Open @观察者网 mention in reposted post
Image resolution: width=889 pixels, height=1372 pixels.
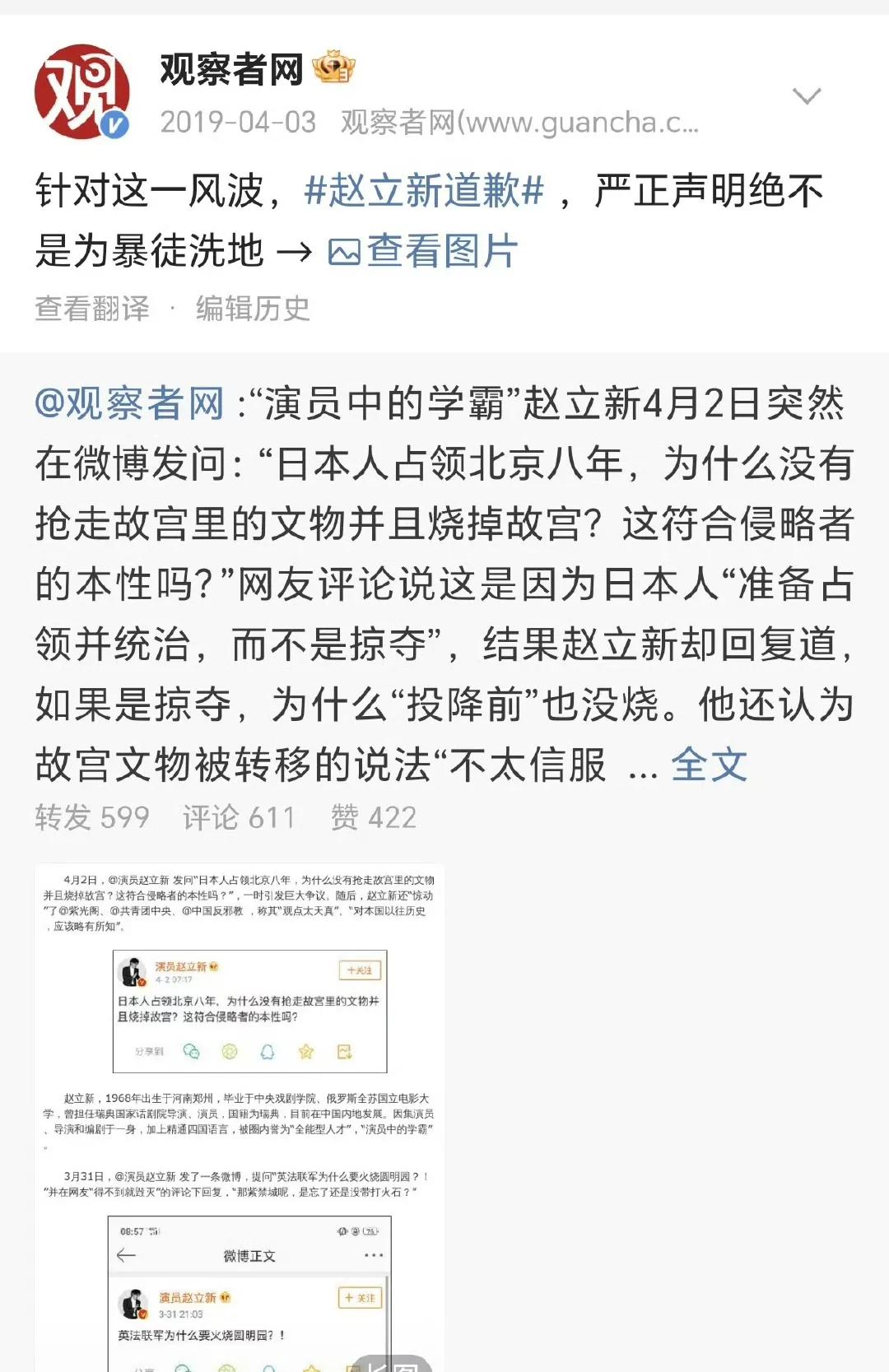pos(129,404)
